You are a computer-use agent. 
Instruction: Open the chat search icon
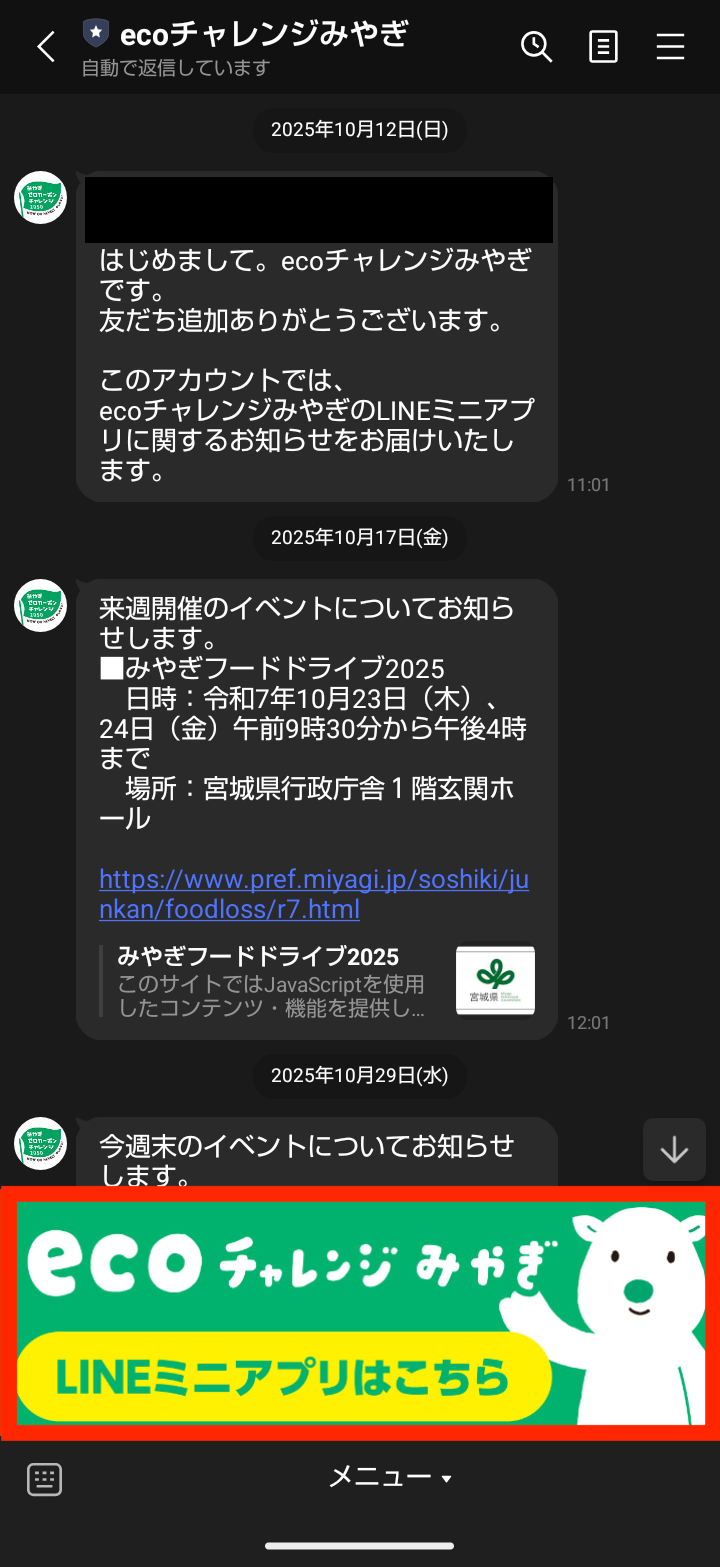[x=537, y=47]
